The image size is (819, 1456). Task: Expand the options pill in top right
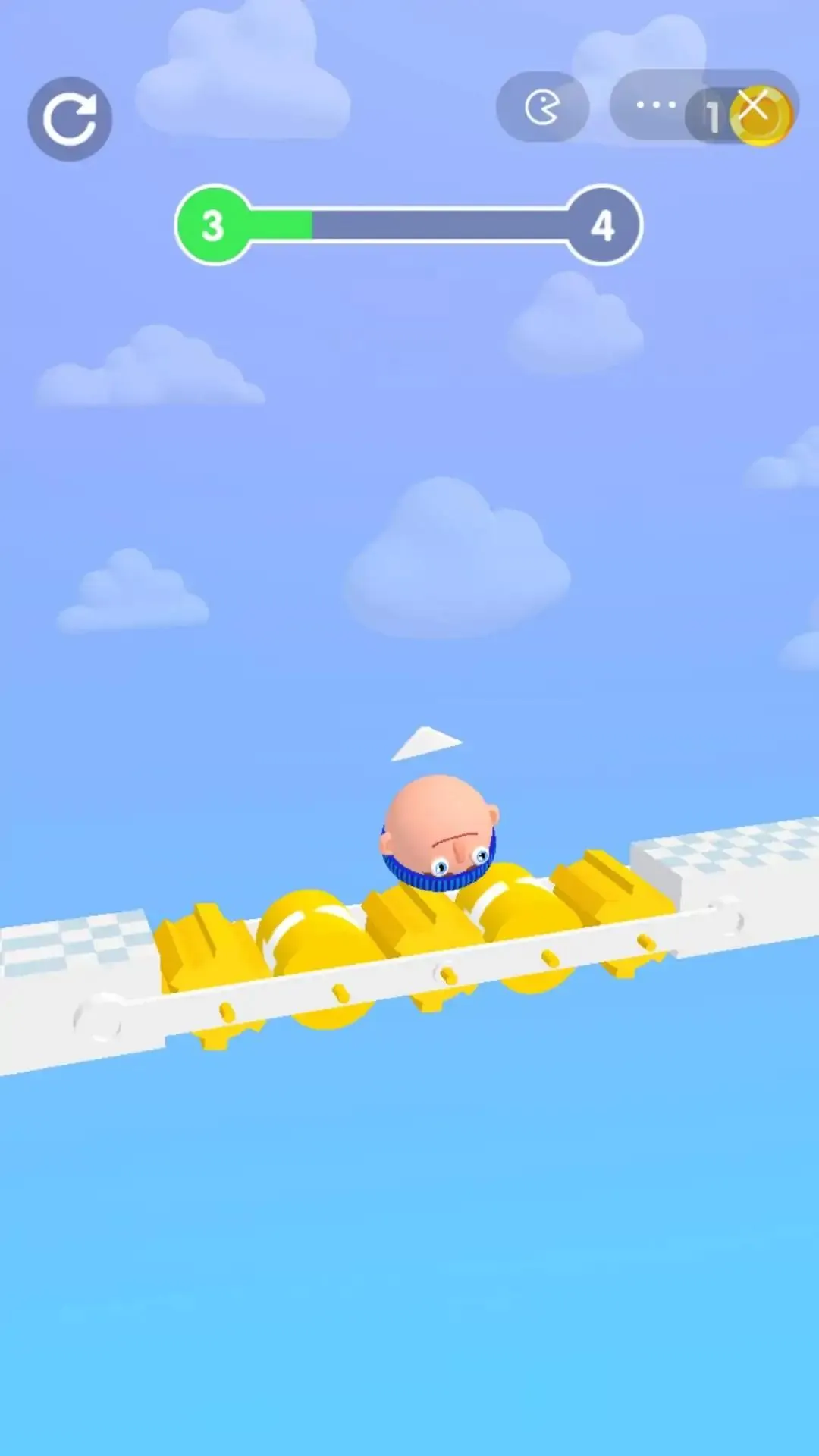tap(657, 106)
